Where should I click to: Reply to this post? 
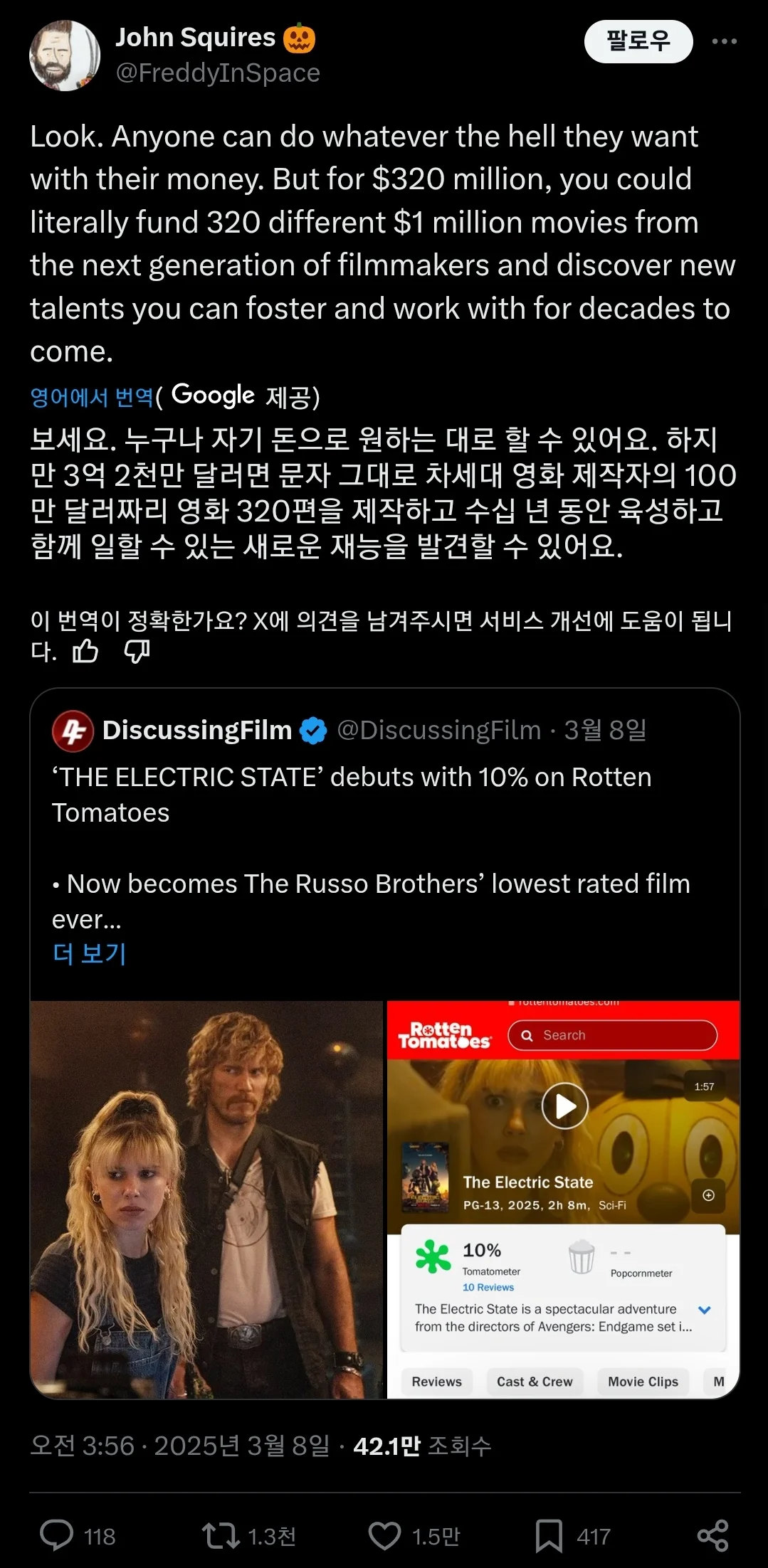57,1535
